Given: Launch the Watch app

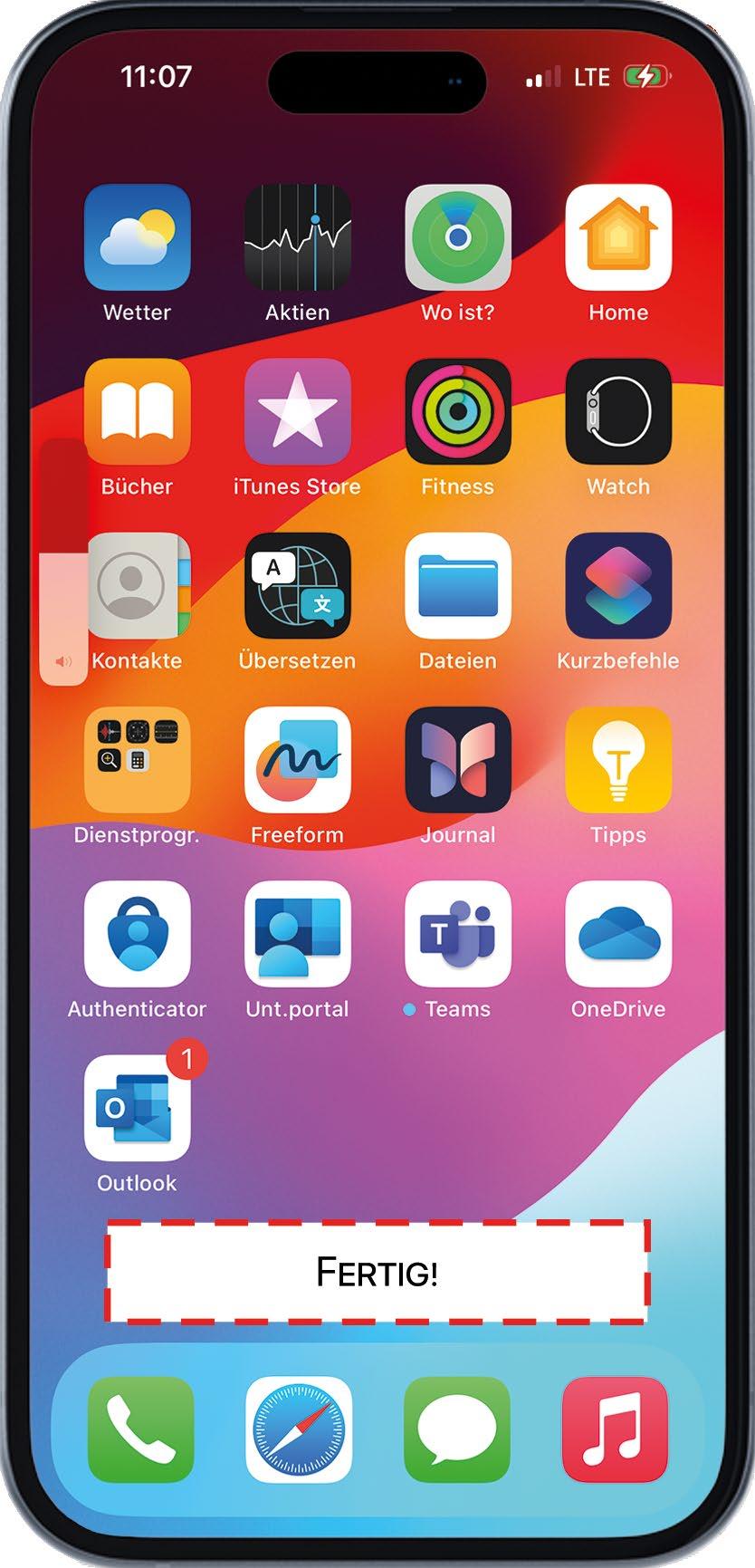Looking at the screenshot, I should click(618, 411).
